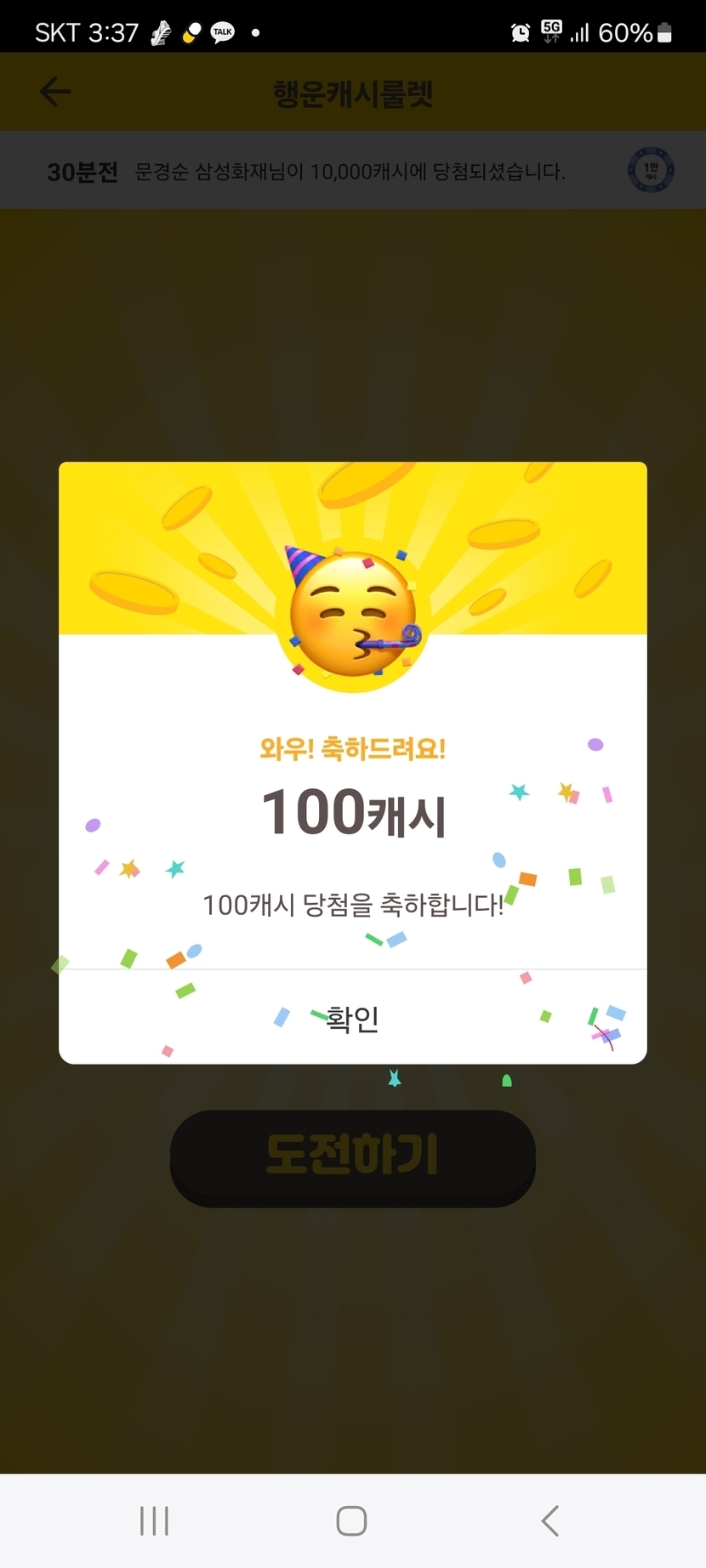Image resolution: width=706 pixels, height=1568 pixels.
Task: Go to the home screen
Action: pyautogui.click(x=351, y=1520)
